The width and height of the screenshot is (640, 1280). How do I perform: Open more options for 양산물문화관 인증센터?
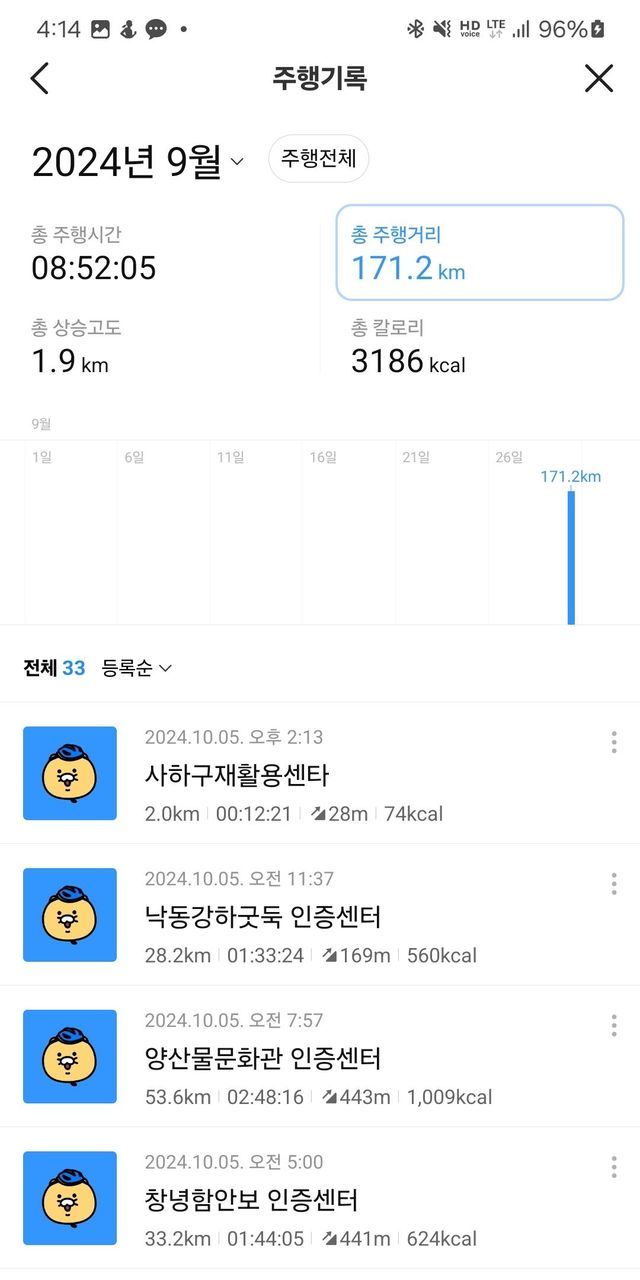pos(613,1026)
